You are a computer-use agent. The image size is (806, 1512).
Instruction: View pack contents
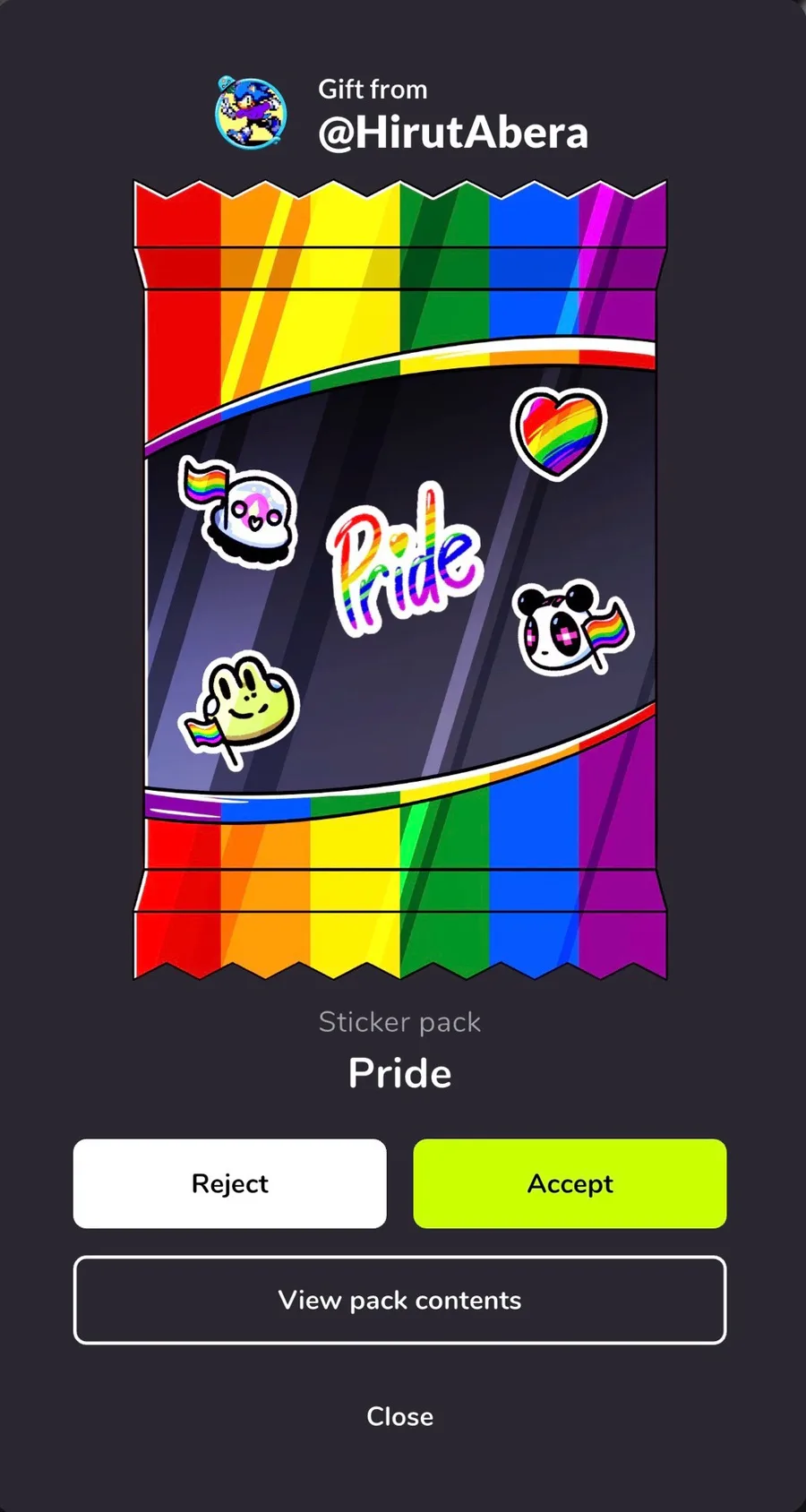399,1300
